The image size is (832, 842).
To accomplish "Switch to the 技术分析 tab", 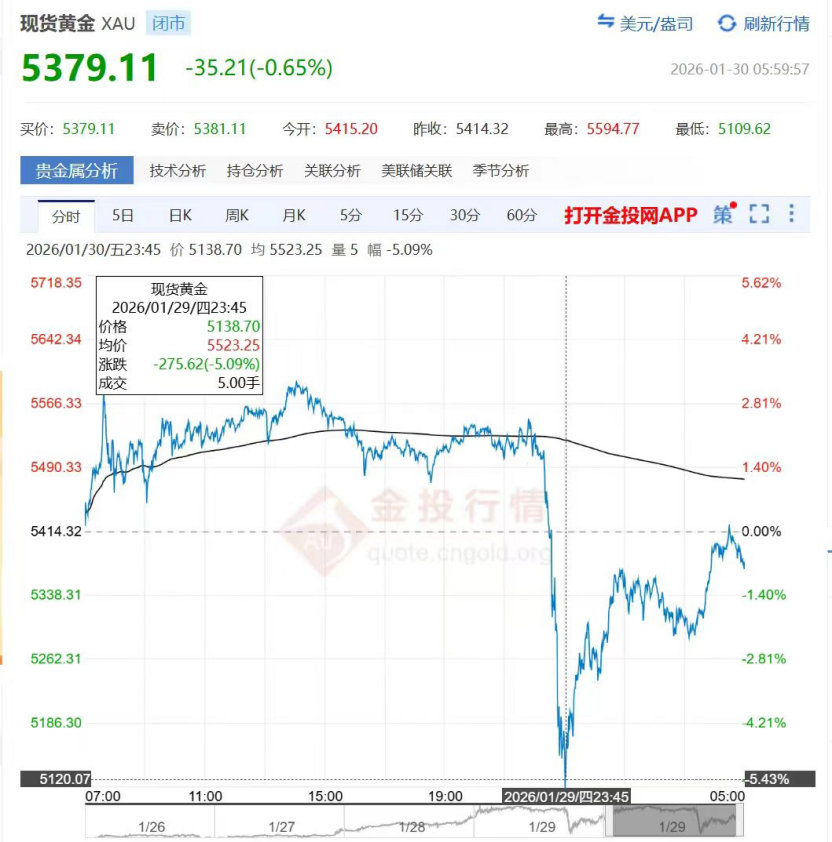I will tap(178, 171).
